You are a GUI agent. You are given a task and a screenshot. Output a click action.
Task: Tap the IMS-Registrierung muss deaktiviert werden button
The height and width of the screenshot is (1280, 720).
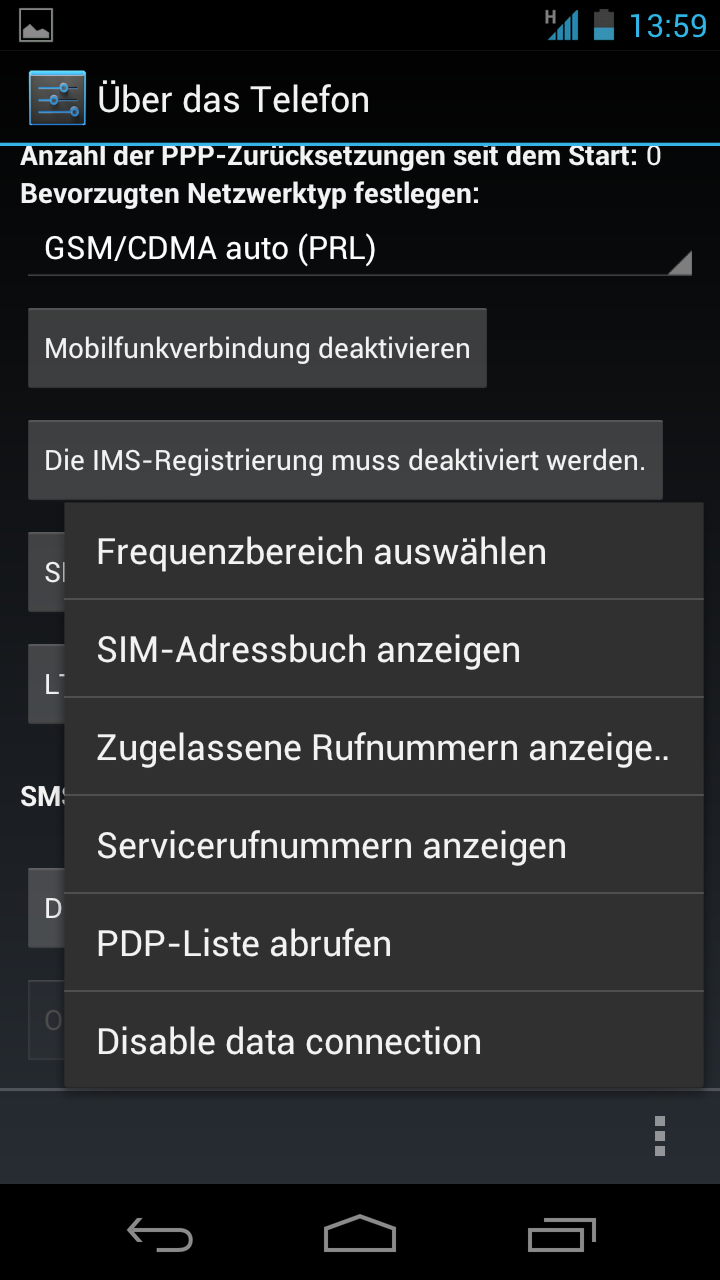[x=345, y=460]
